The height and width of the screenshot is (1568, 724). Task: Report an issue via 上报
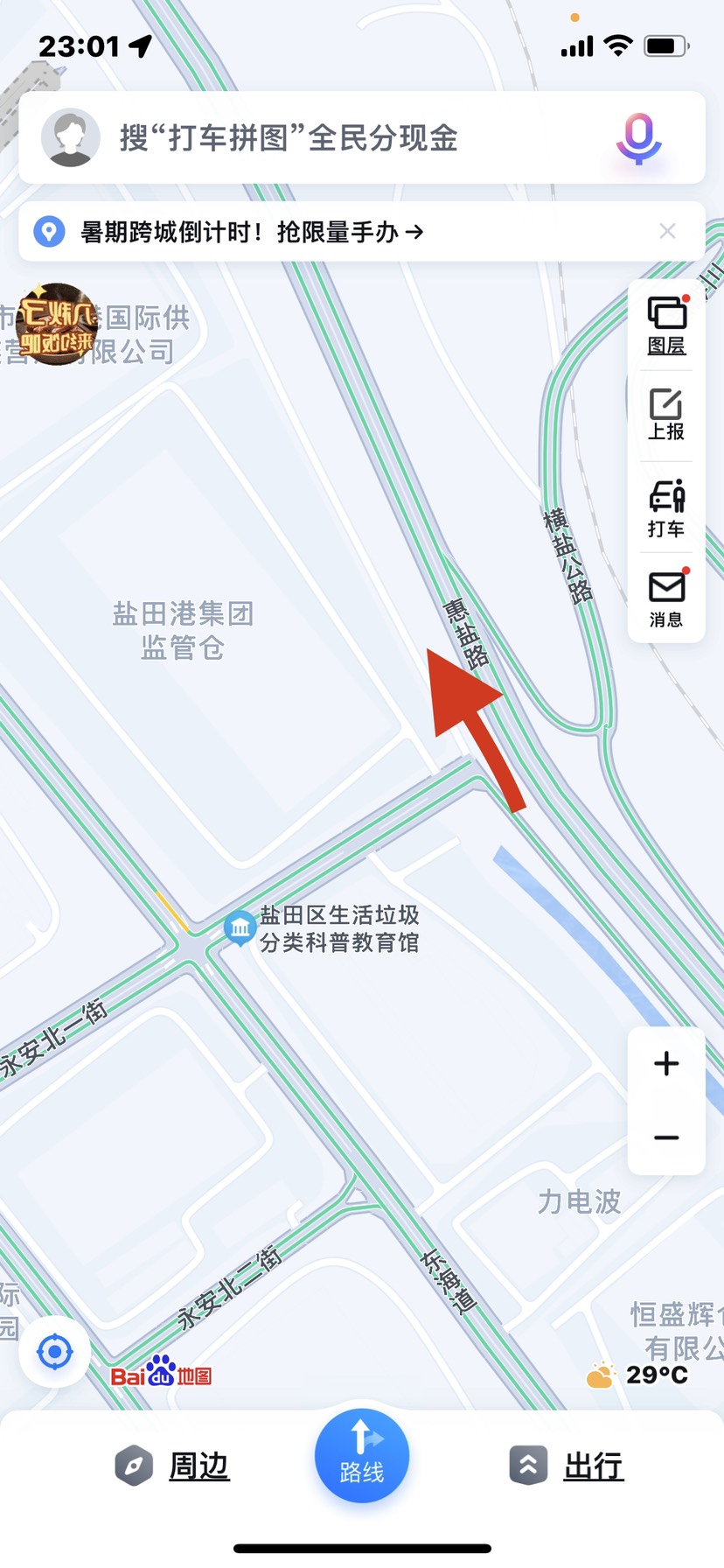tap(666, 416)
